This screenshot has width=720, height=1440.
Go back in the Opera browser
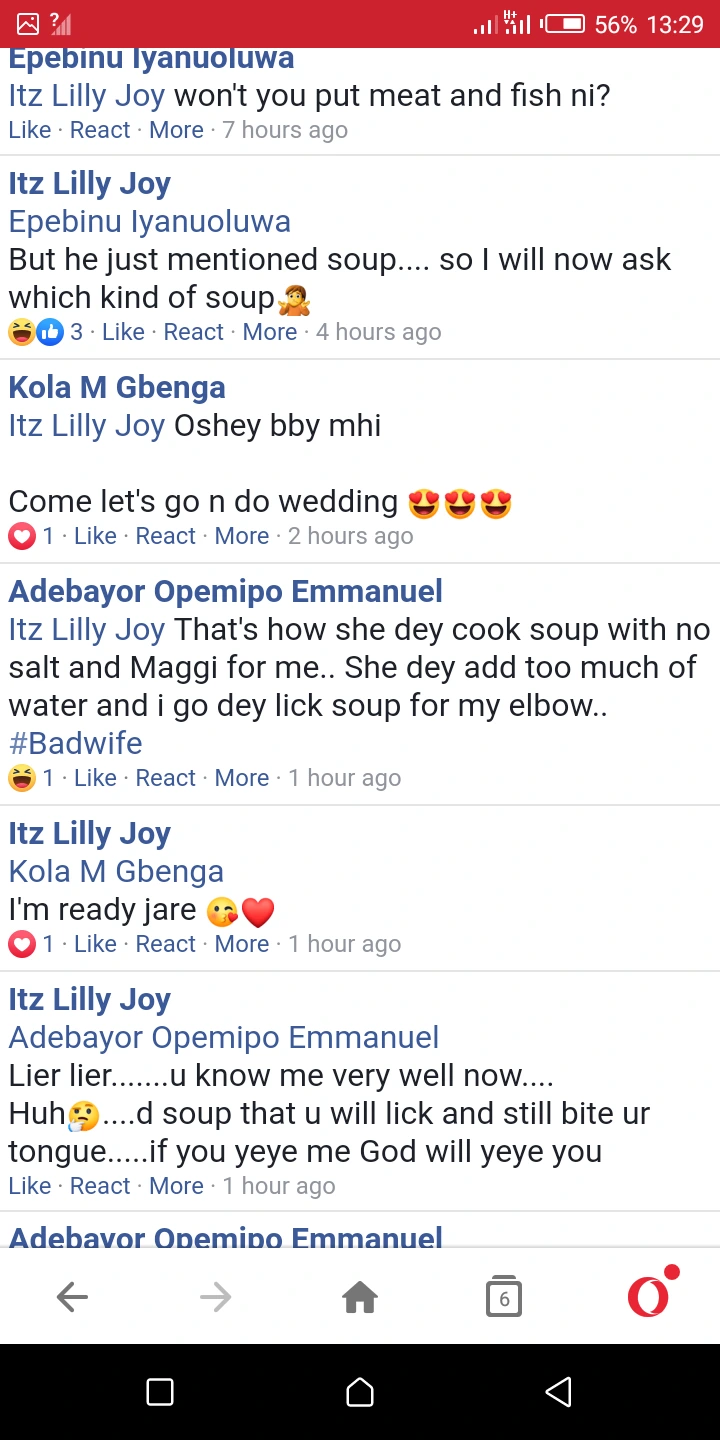point(72,1298)
